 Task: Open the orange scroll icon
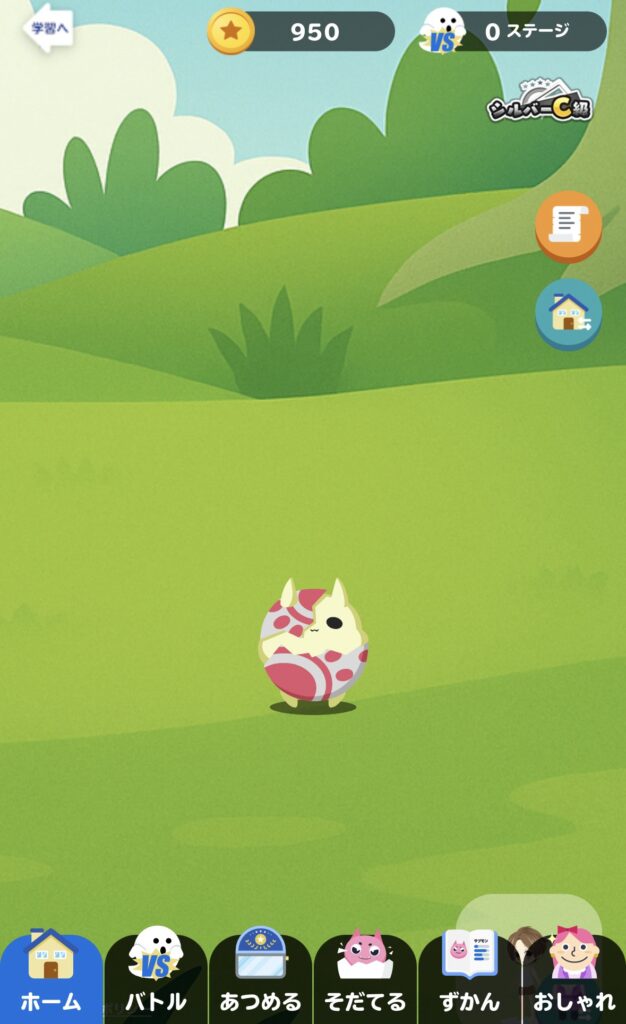tap(568, 225)
